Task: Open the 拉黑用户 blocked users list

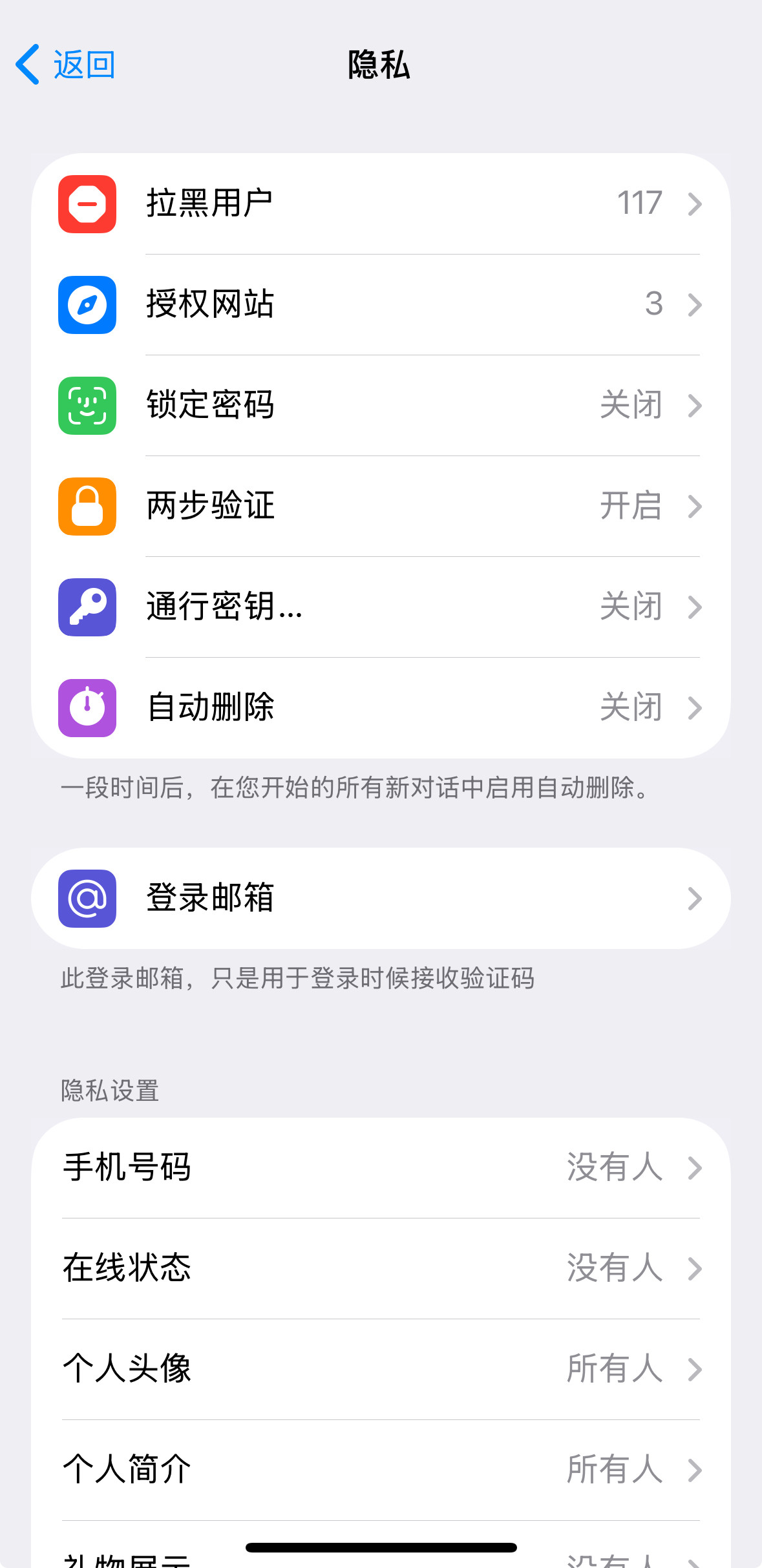Action: point(380,204)
